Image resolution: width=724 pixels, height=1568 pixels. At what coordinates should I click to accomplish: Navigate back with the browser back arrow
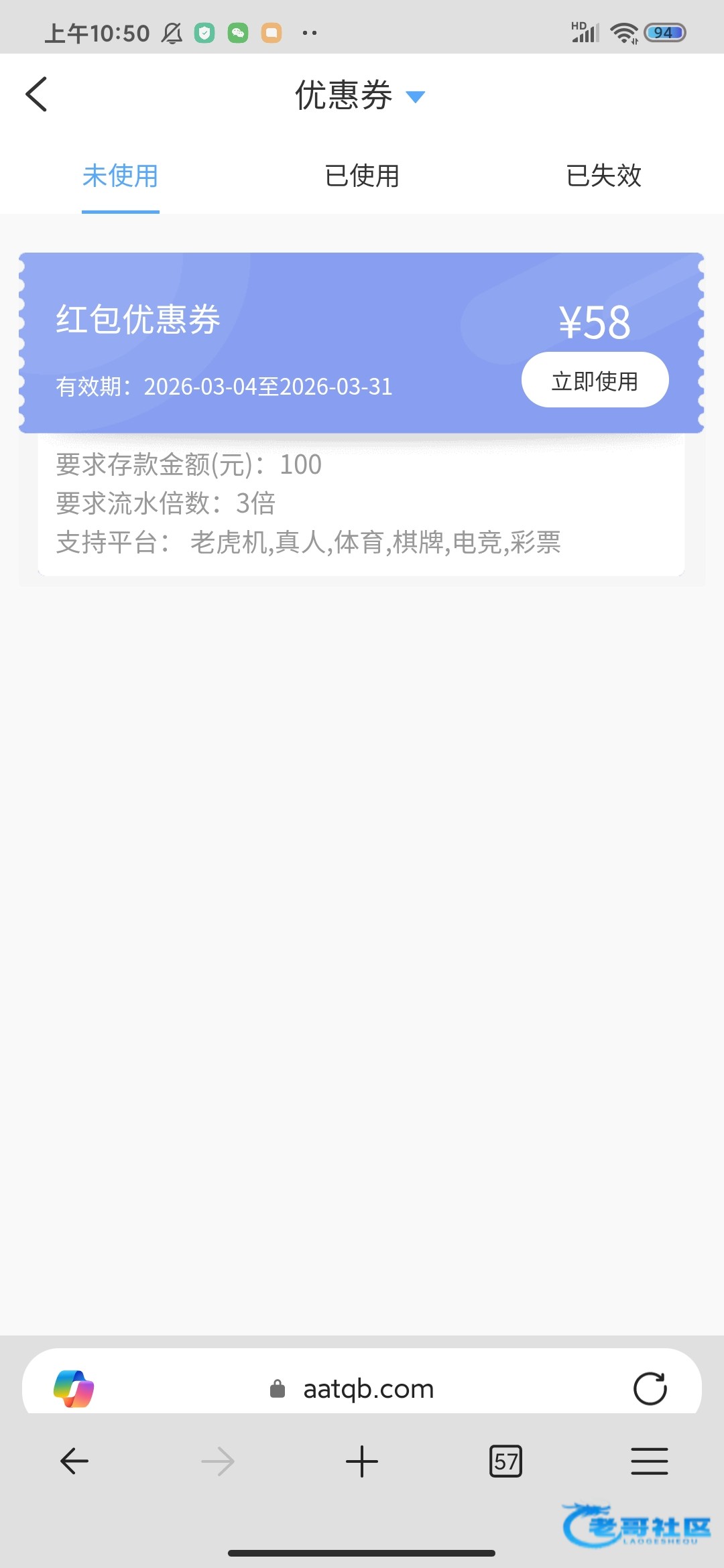(74, 1461)
